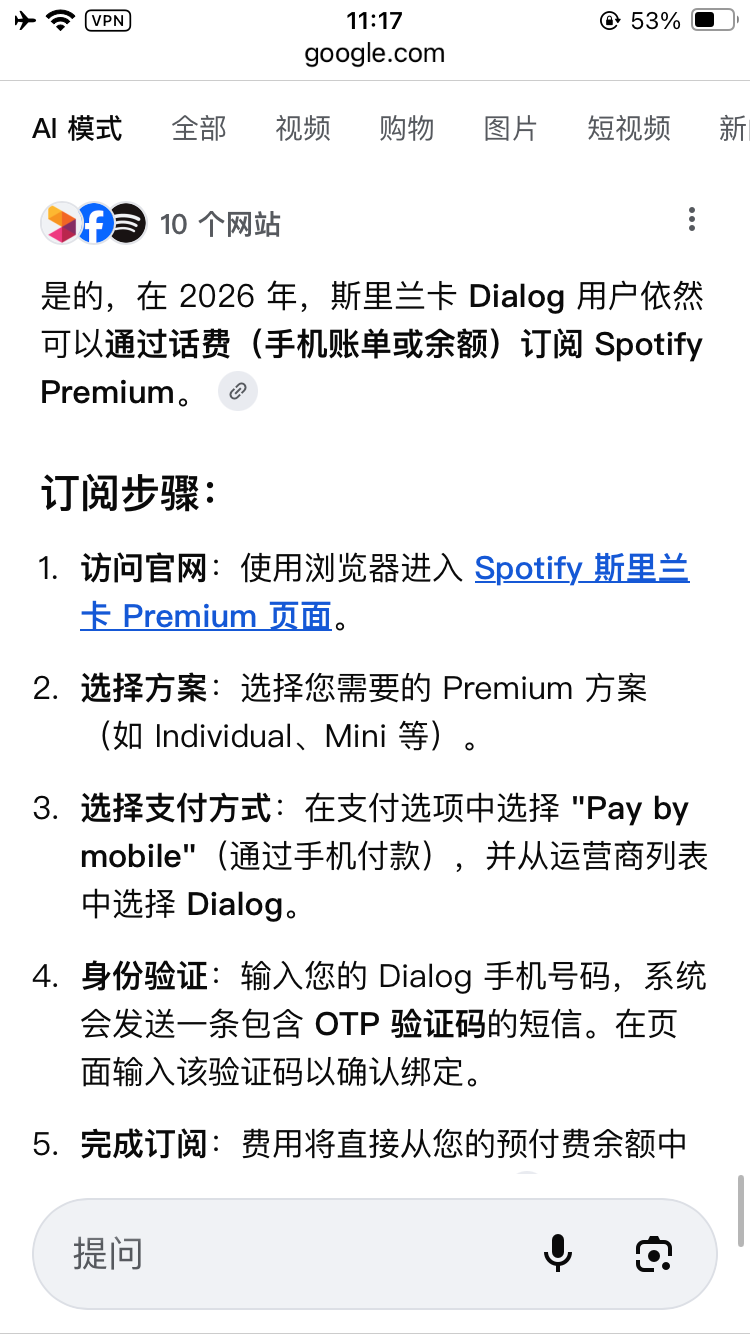Switch to the 全部 tab

pyautogui.click(x=199, y=128)
